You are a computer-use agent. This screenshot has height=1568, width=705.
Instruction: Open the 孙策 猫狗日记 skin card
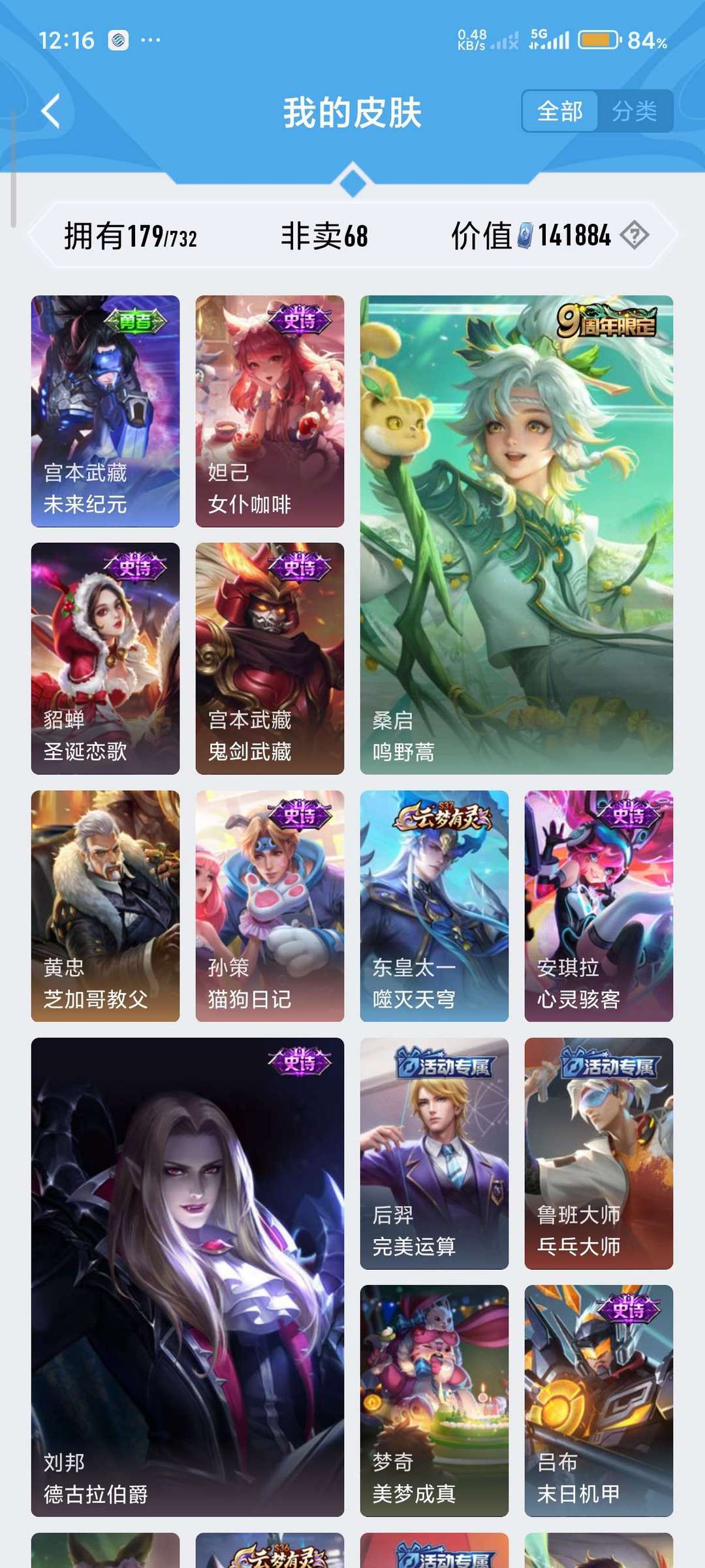coord(270,906)
